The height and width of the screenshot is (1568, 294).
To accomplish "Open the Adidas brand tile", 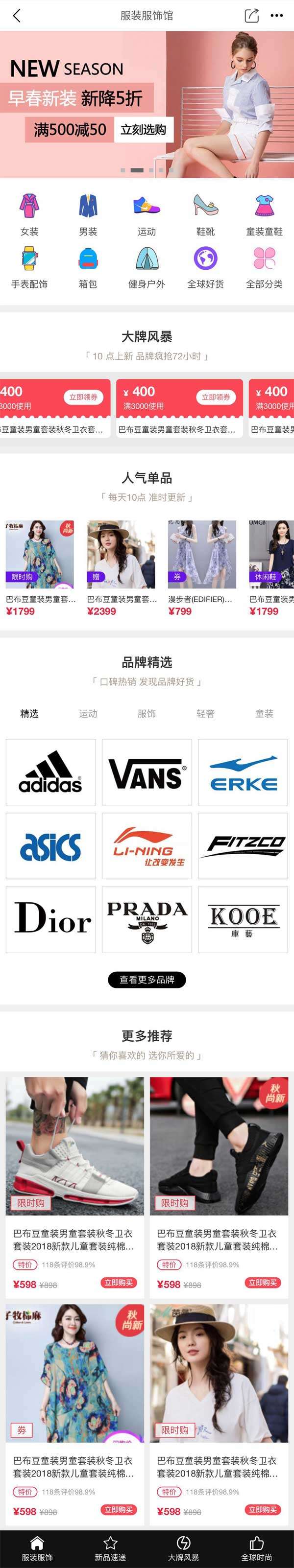I will point(50,772).
